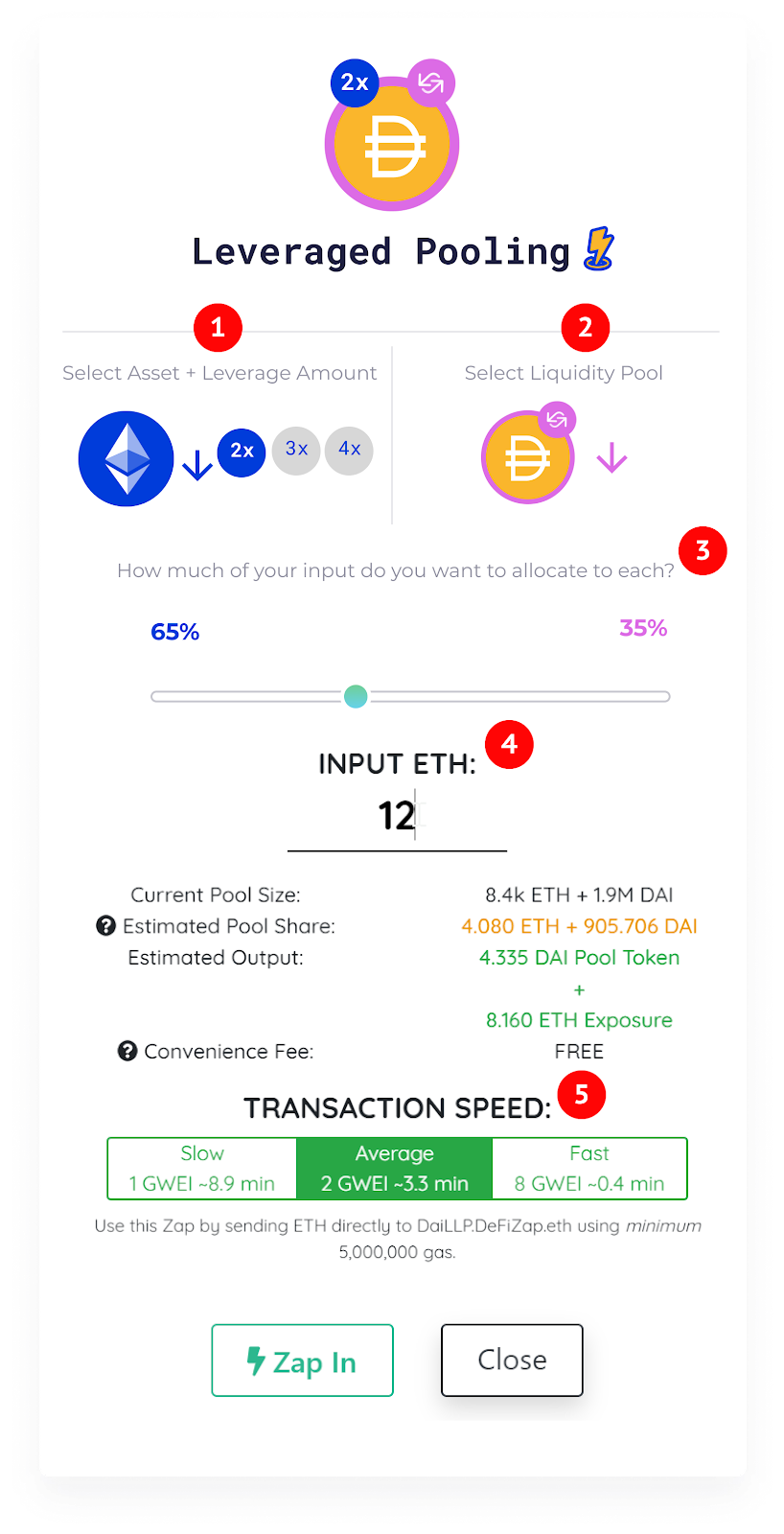
Task: Select Fast 8 GWEI transaction speed
Action: click(589, 1168)
